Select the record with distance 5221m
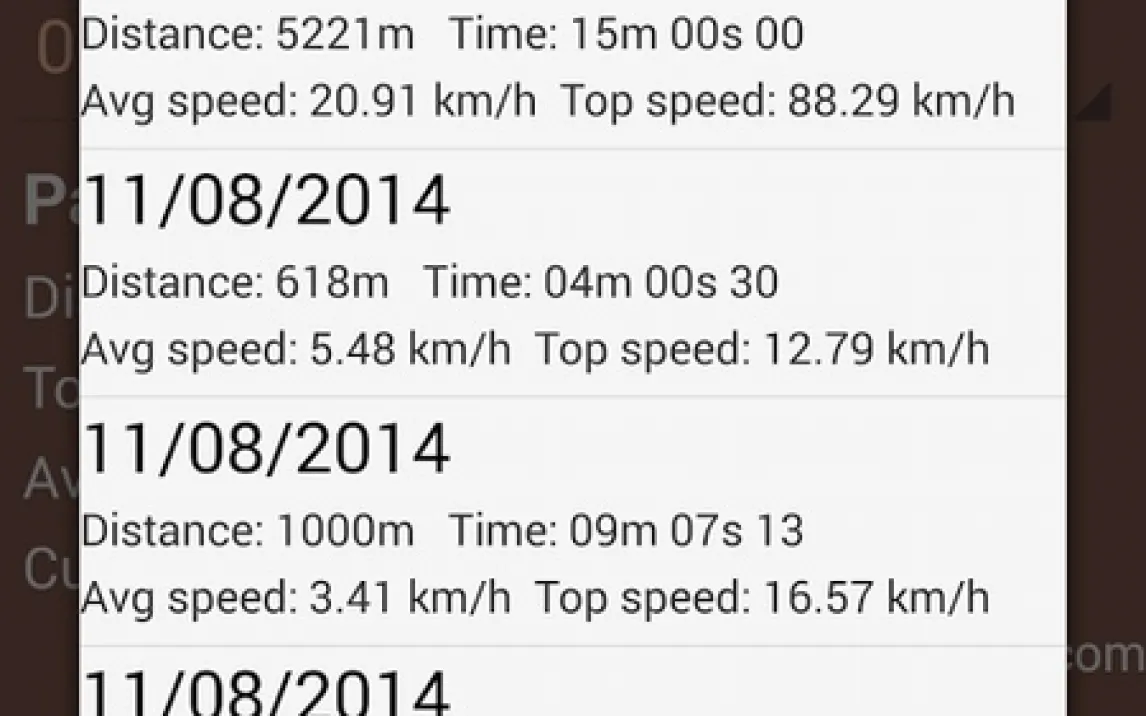 coord(572,70)
